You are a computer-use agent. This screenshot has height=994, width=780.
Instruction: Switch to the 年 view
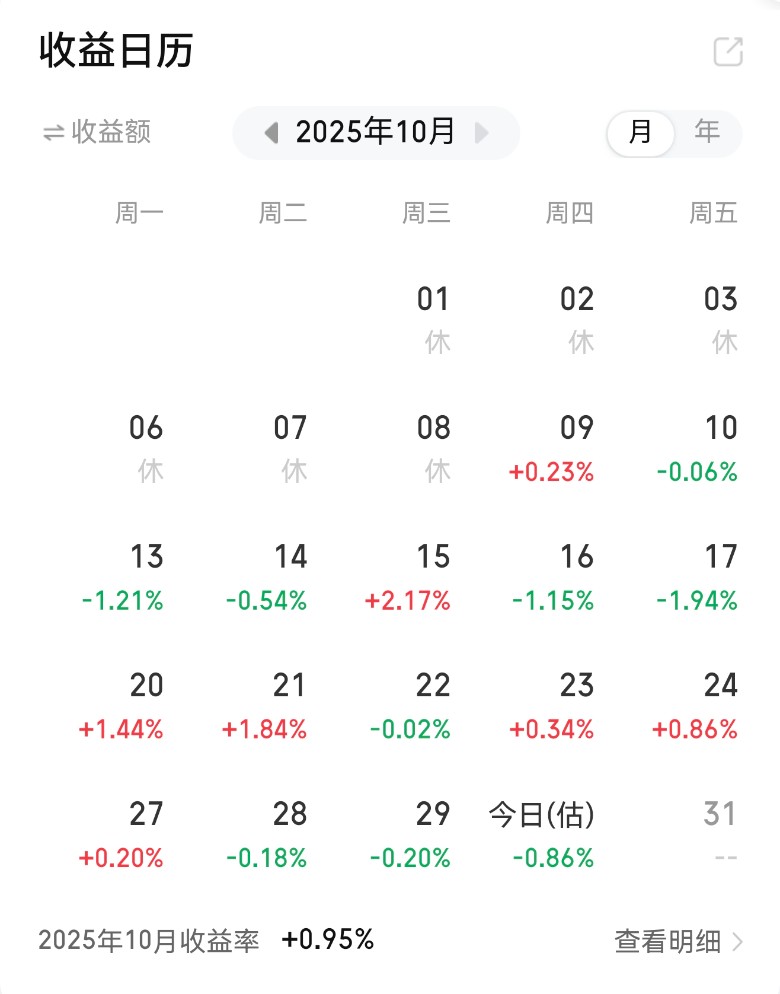coord(708,132)
